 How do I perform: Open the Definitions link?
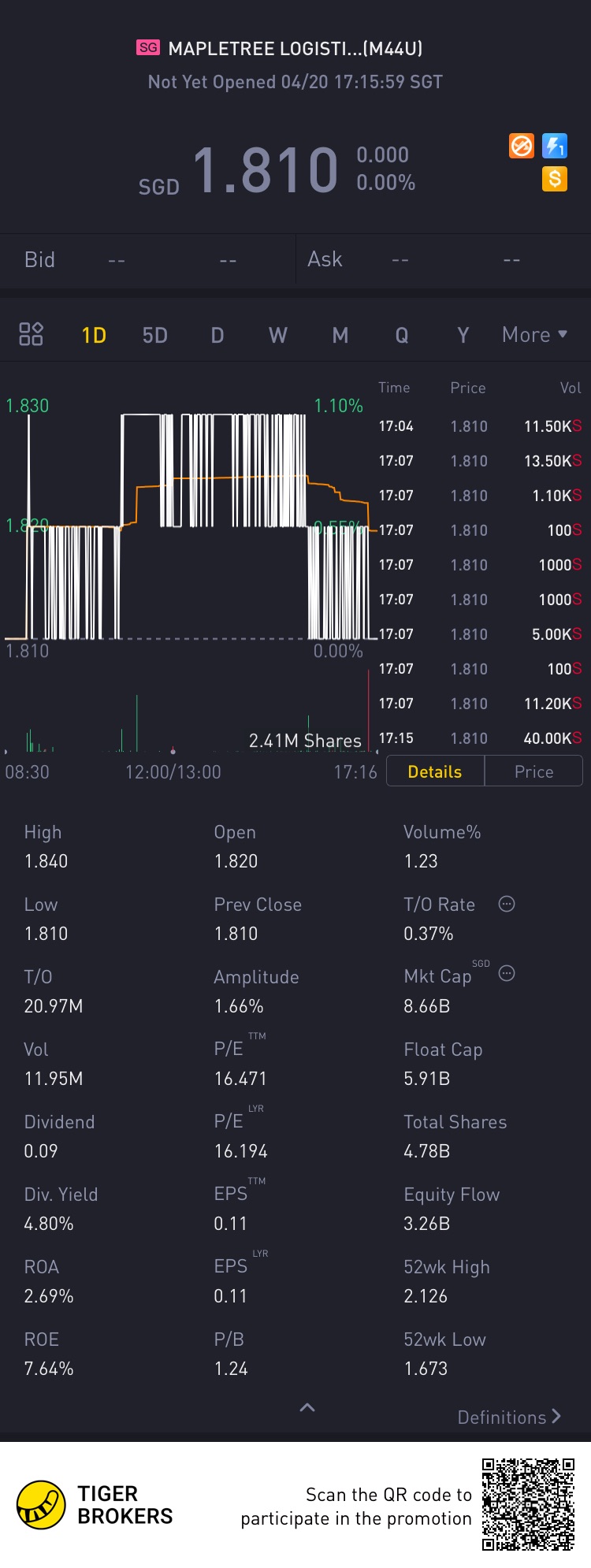(509, 1417)
